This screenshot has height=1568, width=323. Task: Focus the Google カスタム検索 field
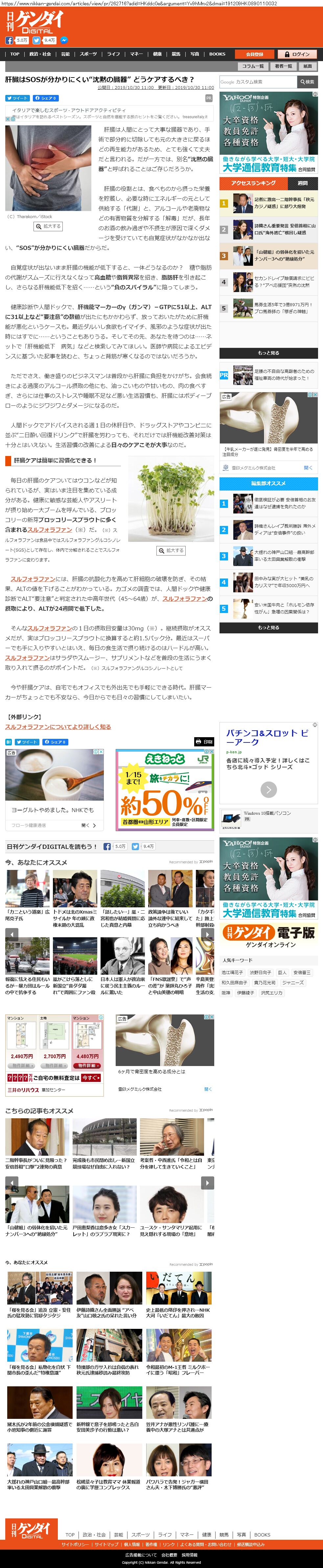point(258,81)
